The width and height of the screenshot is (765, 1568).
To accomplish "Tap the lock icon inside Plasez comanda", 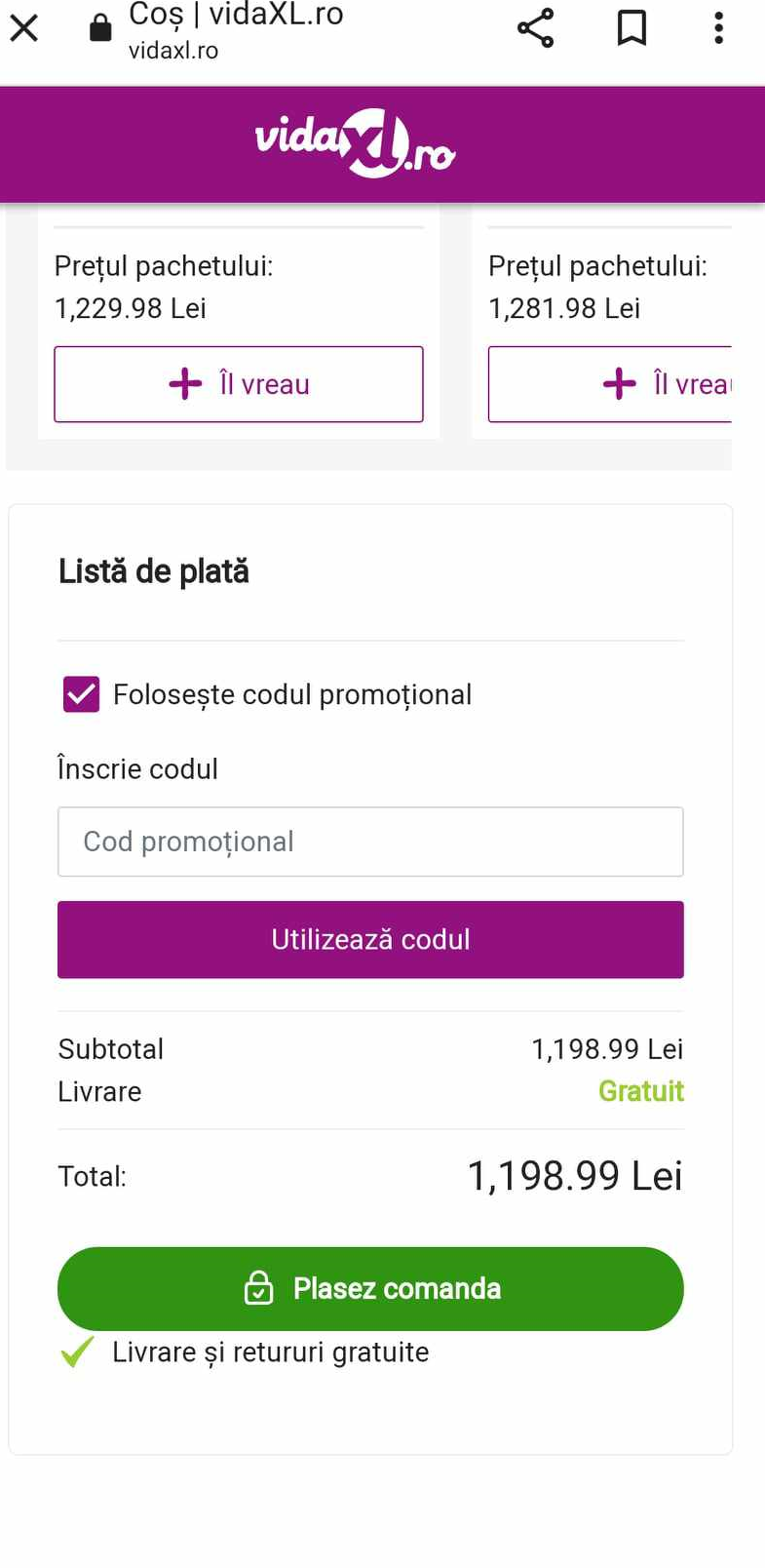I will tap(258, 1288).
